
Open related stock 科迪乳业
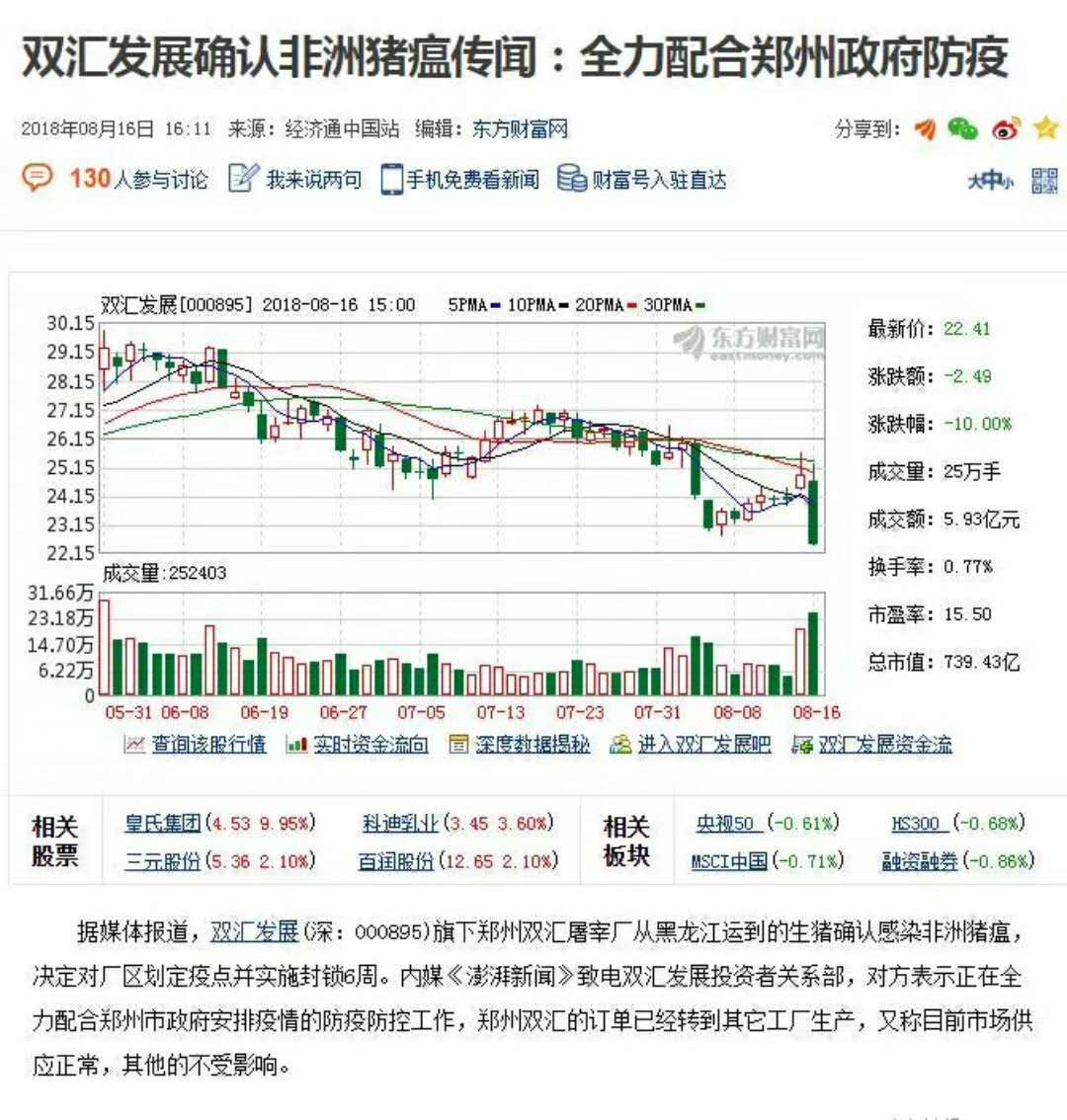point(400,823)
